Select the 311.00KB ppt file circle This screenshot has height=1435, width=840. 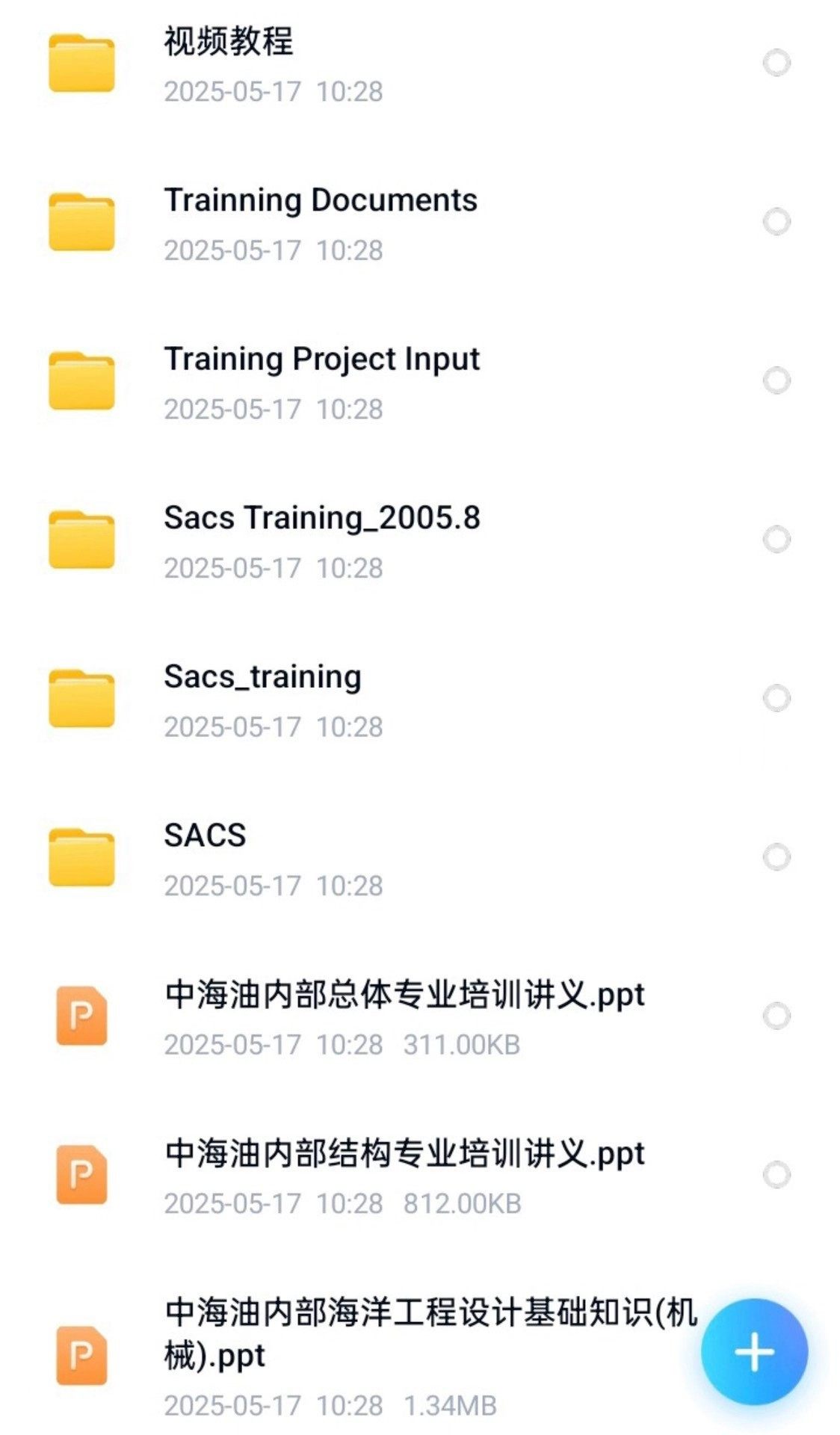coord(776,1016)
